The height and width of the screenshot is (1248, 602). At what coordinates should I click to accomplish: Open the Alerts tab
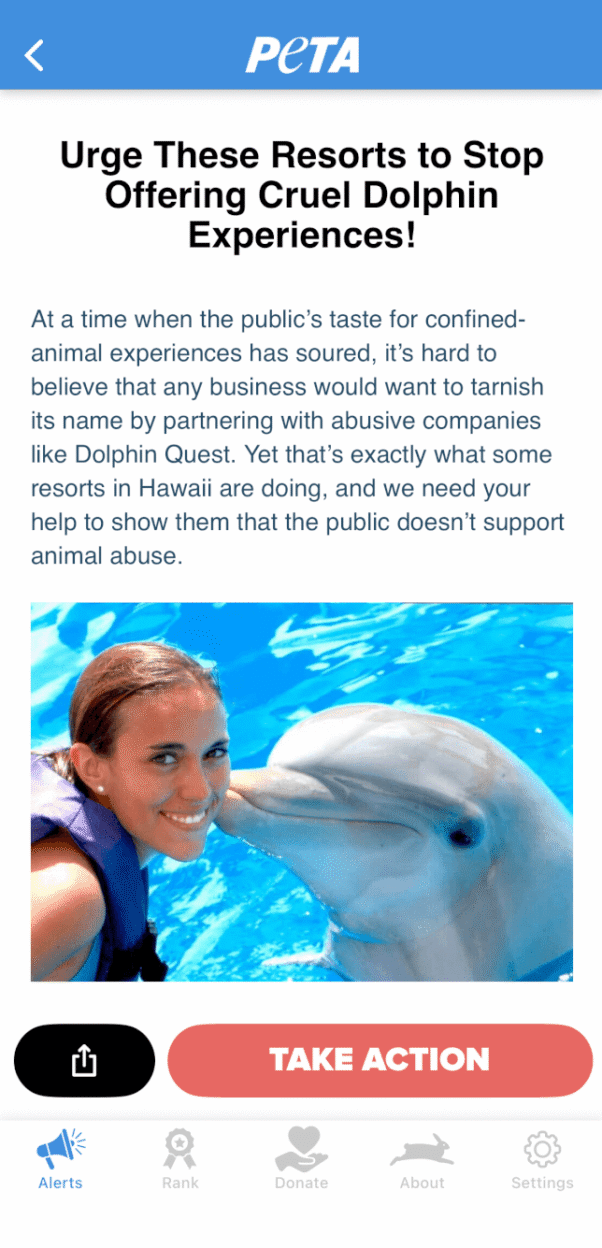tap(60, 1160)
